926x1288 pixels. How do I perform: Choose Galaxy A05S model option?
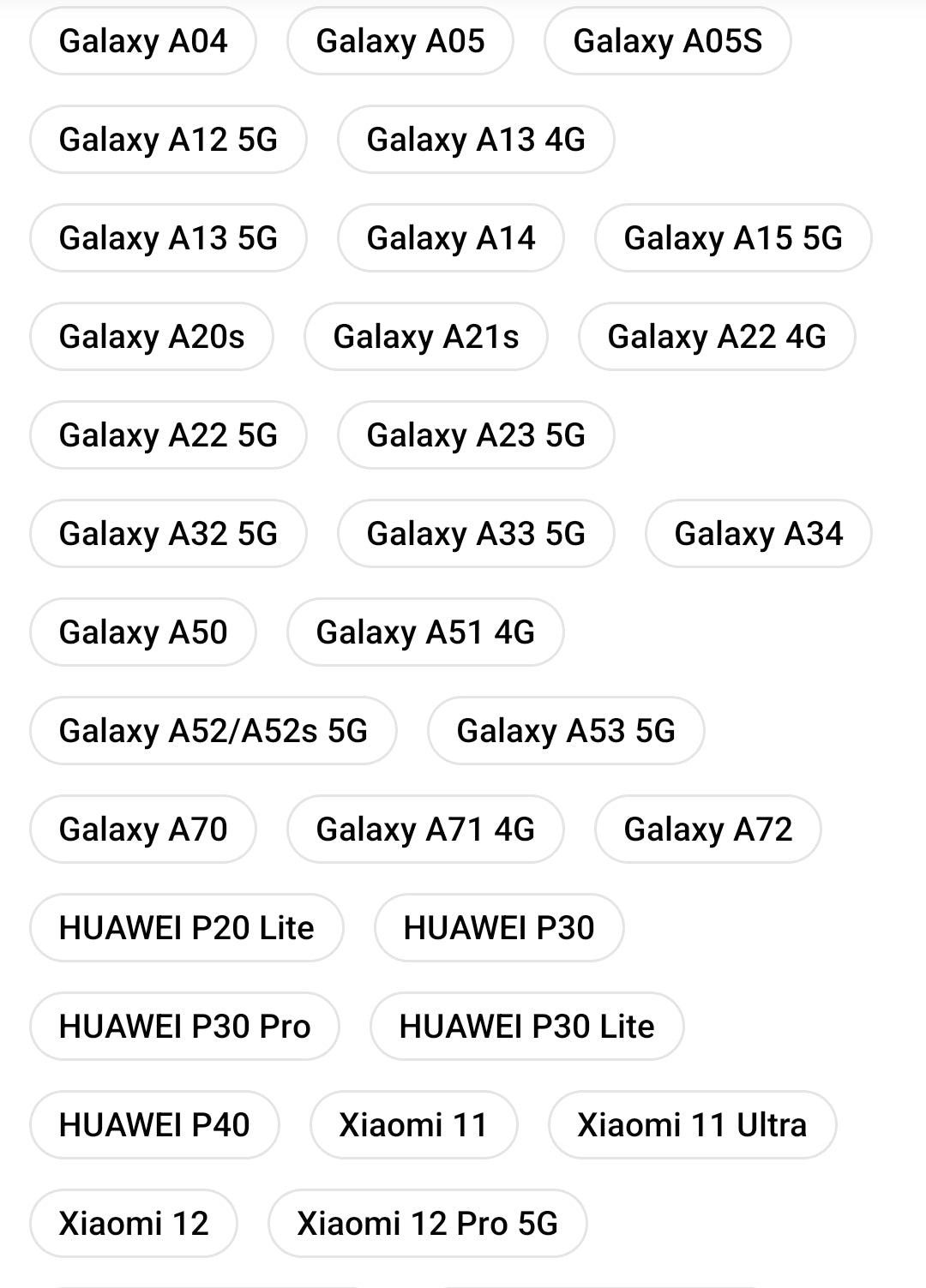[667, 41]
